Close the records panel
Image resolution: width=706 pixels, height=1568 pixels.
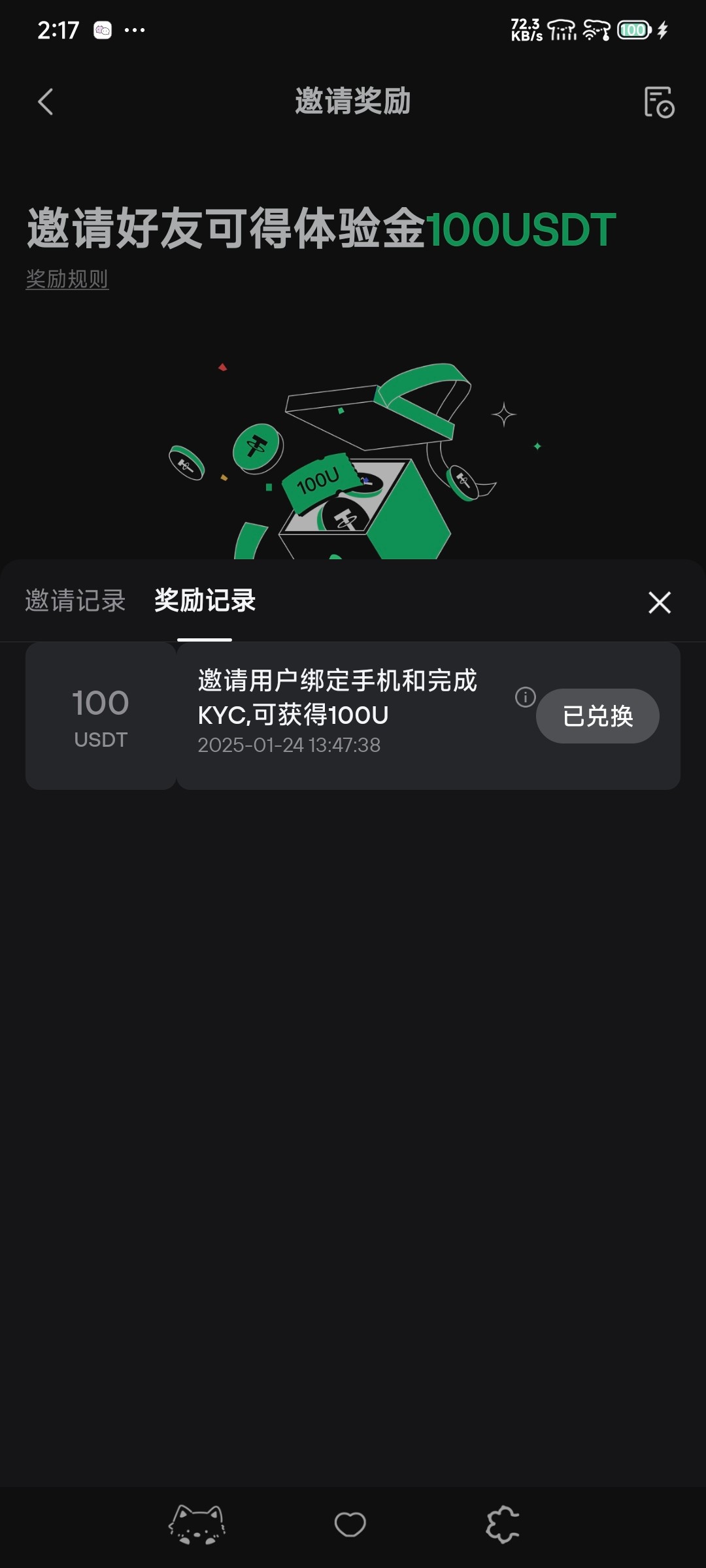coord(659,602)
